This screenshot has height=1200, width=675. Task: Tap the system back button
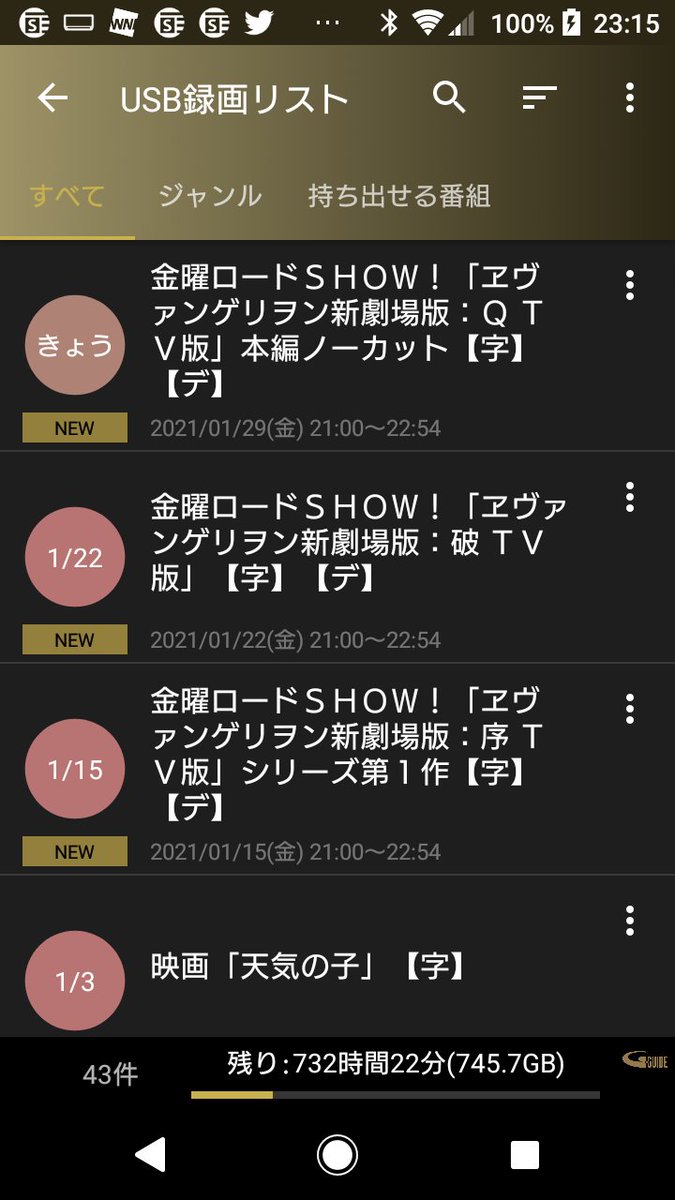tap(150, 1155)
